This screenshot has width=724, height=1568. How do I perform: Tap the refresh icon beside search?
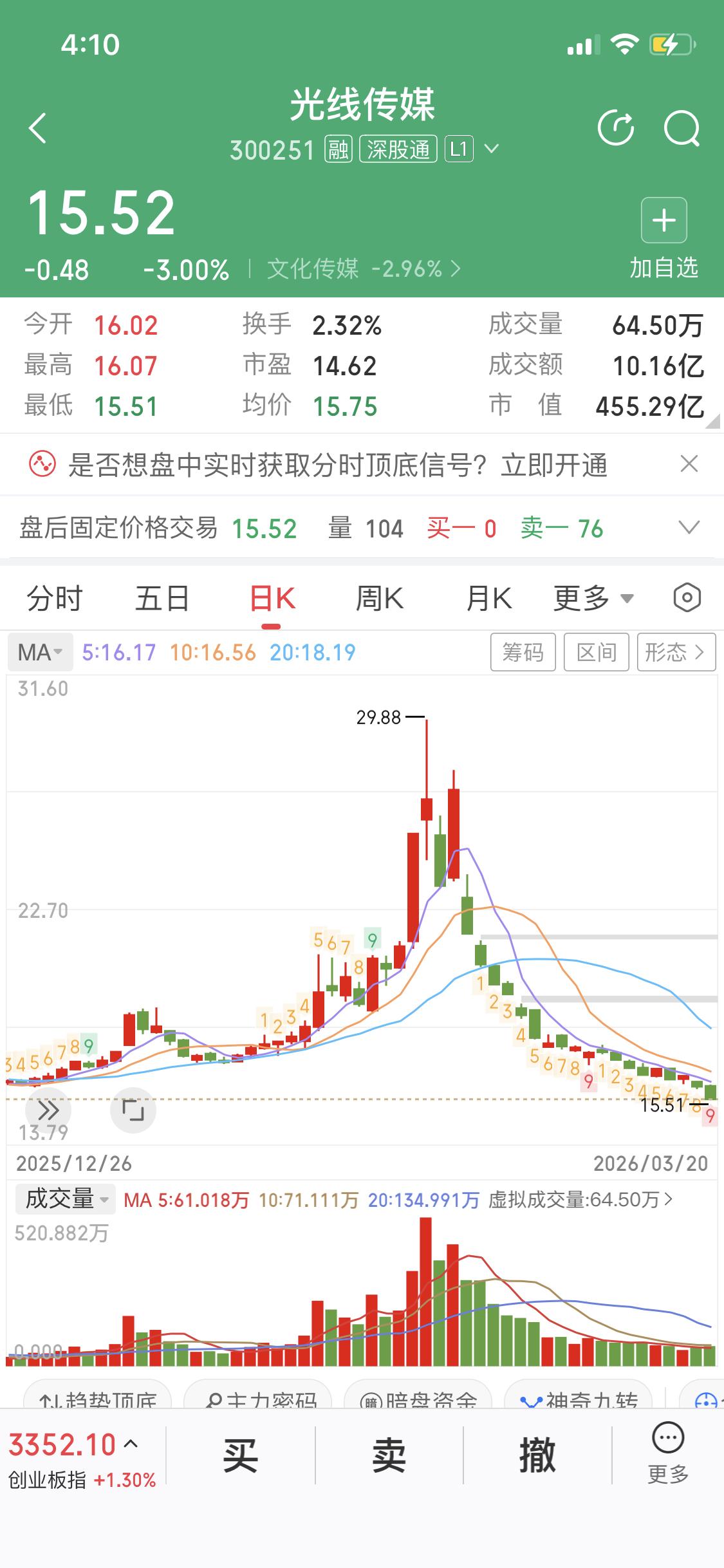pos(617,127)
